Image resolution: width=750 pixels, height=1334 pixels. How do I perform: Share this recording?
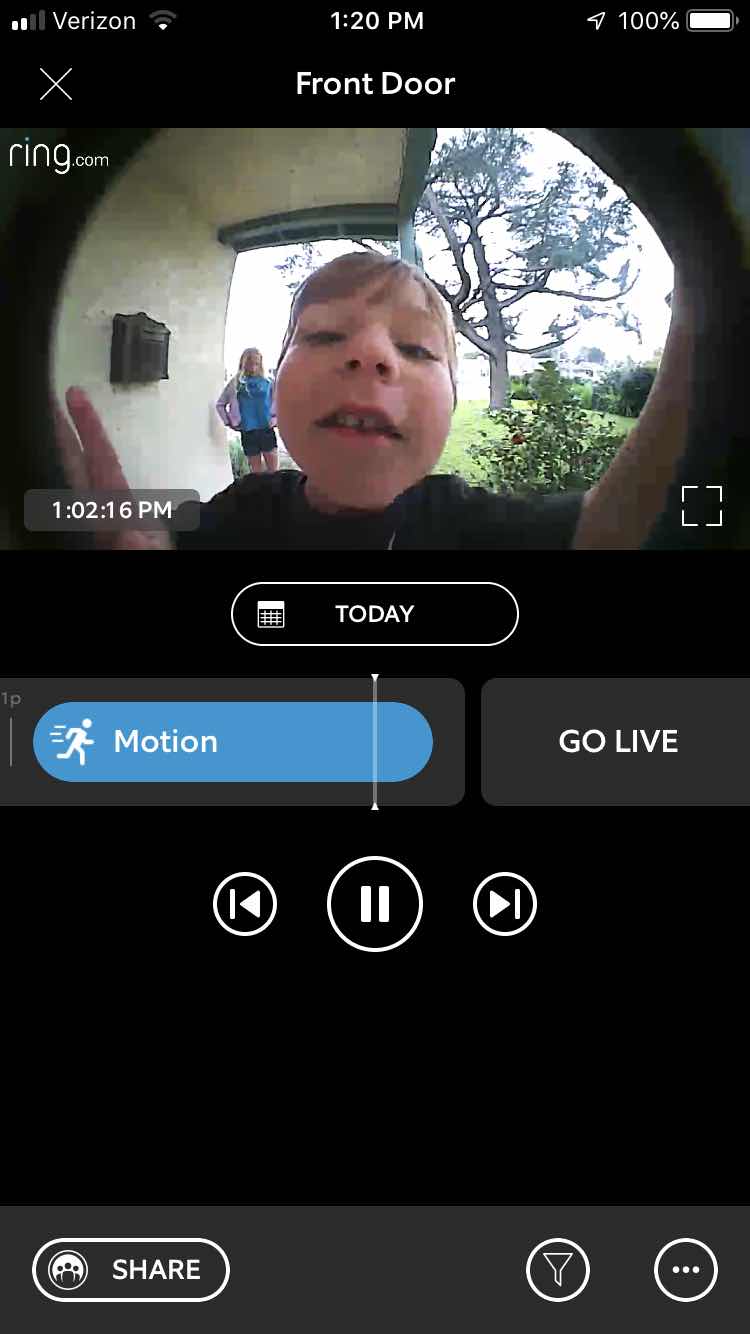coord(131,1270)
